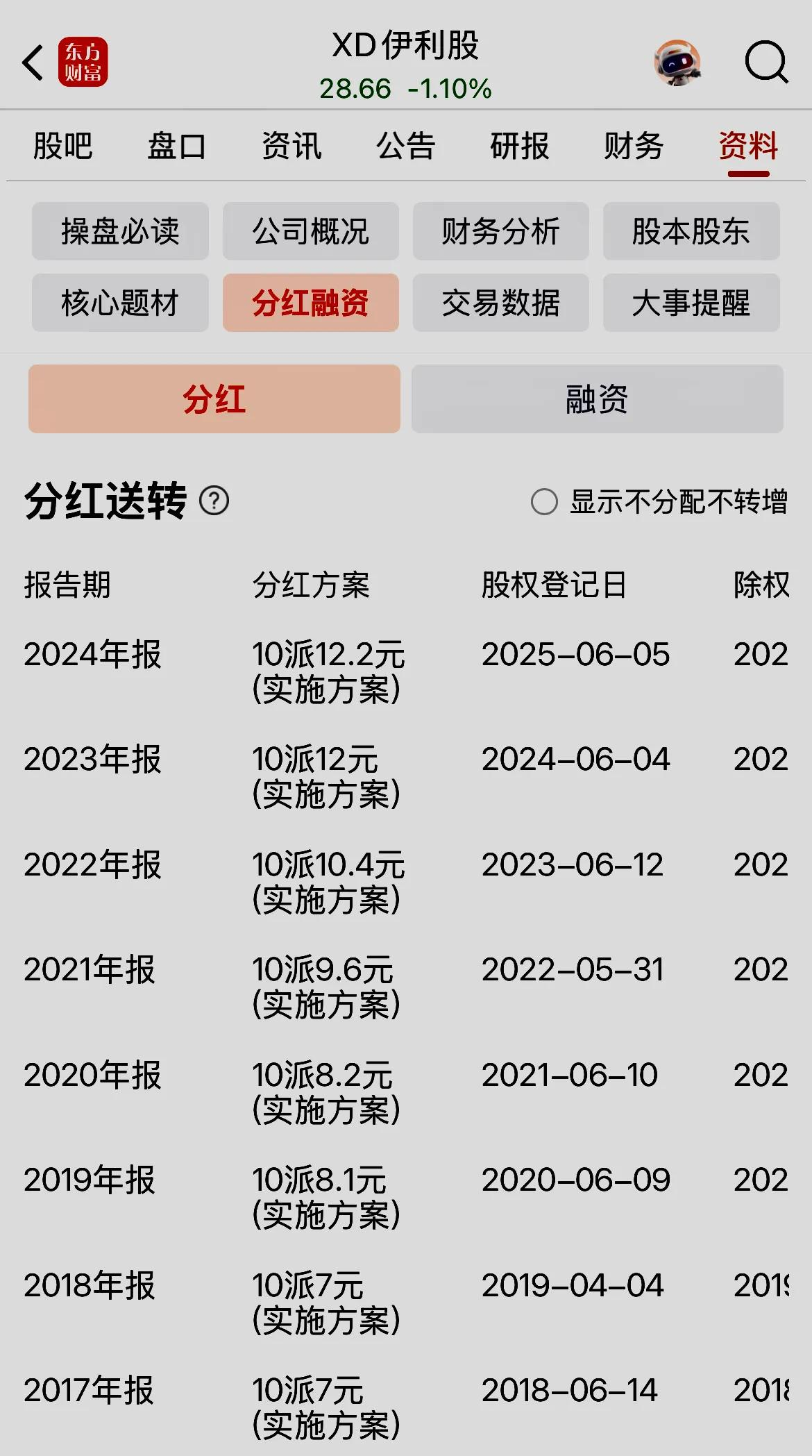Keep the 分红 segment selected
The image size is (812, 1456).
(214, 398)
